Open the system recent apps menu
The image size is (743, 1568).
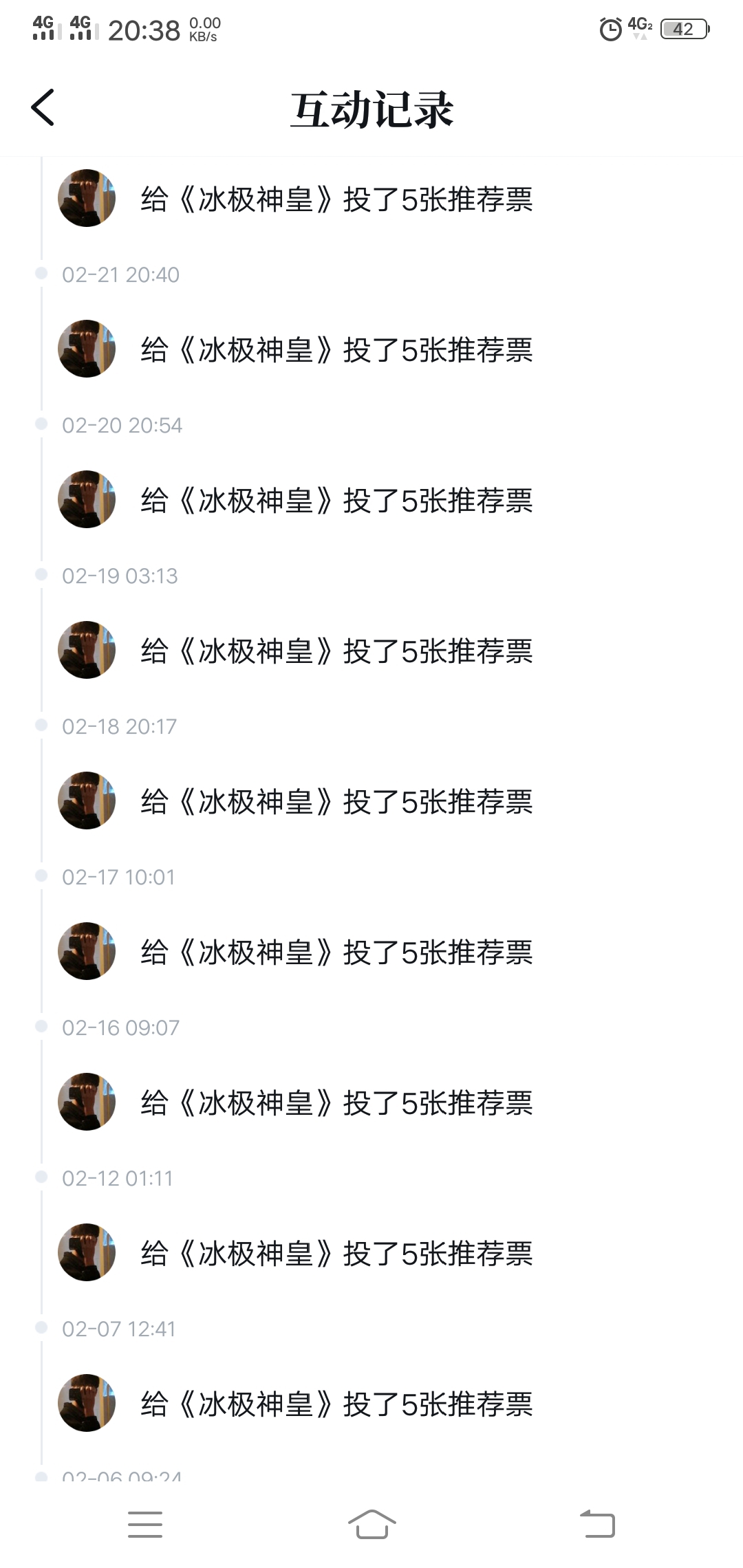(145, 1524)
